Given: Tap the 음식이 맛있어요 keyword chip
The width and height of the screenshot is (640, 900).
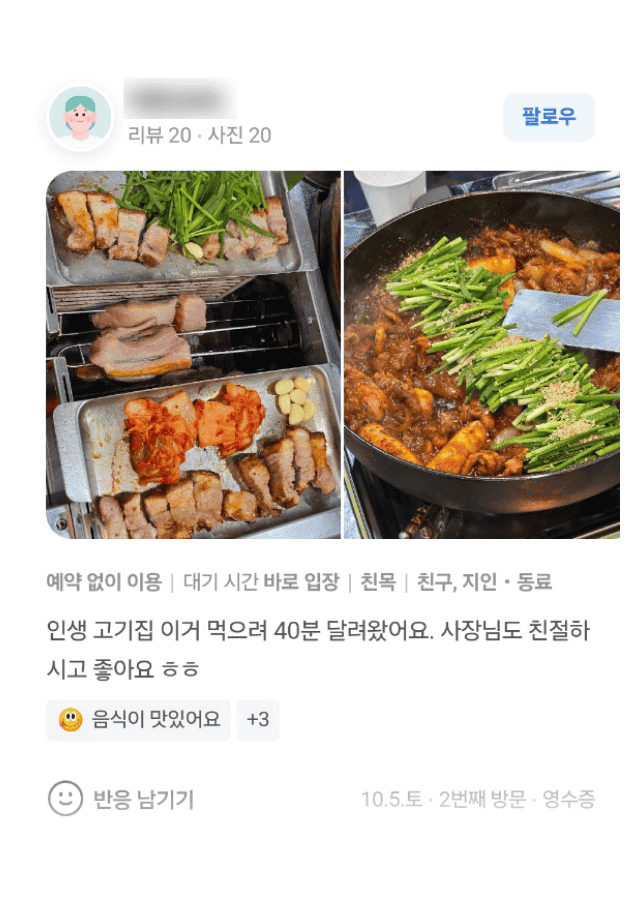Looking at the screenshot, I should pos(138,719).
